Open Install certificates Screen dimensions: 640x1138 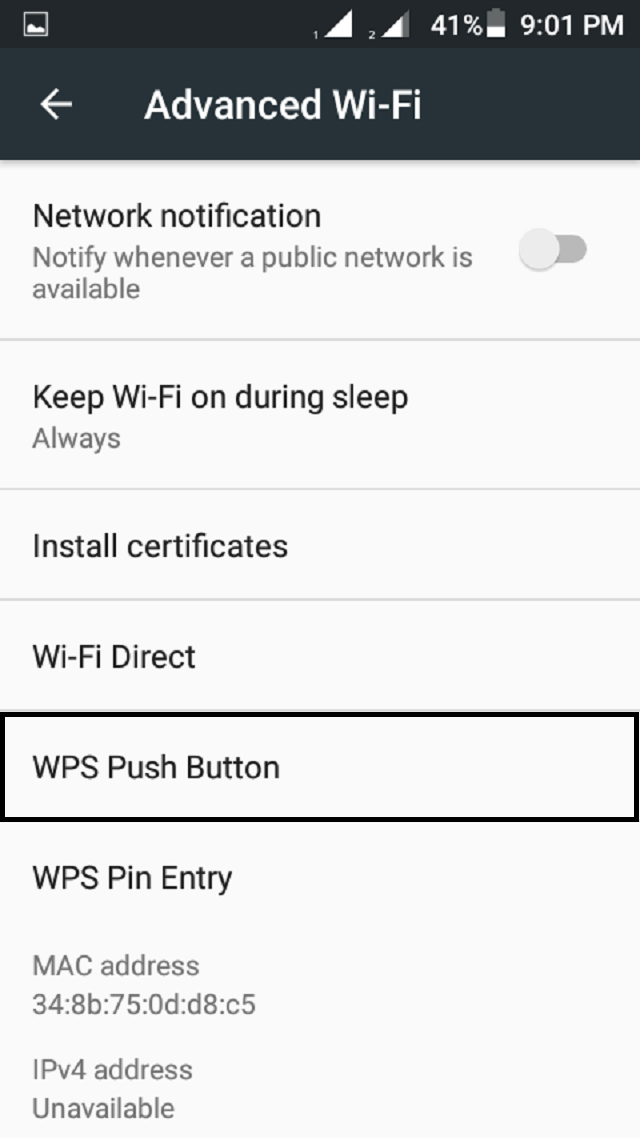[160, 546]
